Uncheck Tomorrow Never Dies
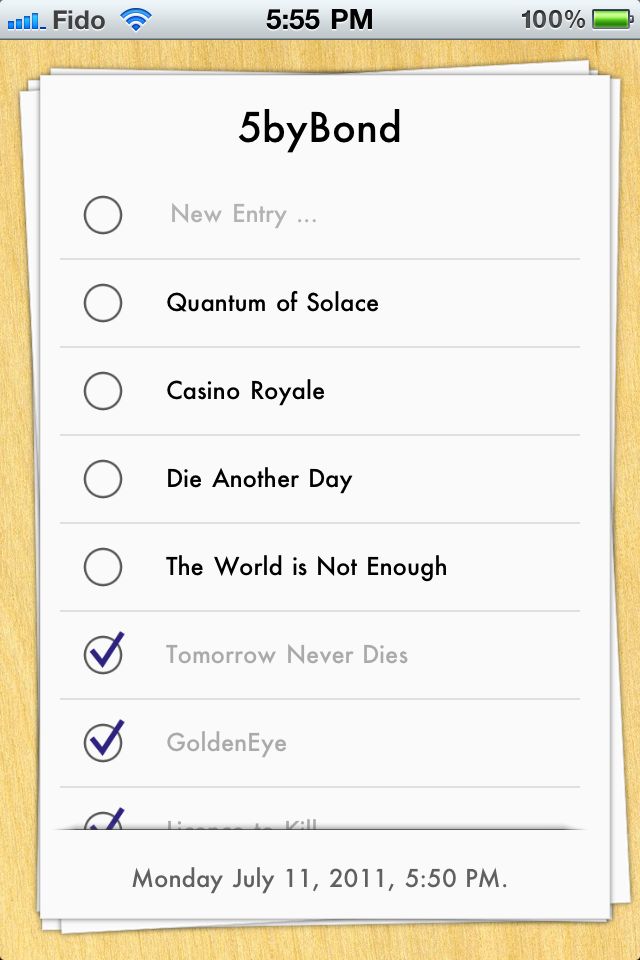Screen dimensions: 640x960 pos(103,655)
